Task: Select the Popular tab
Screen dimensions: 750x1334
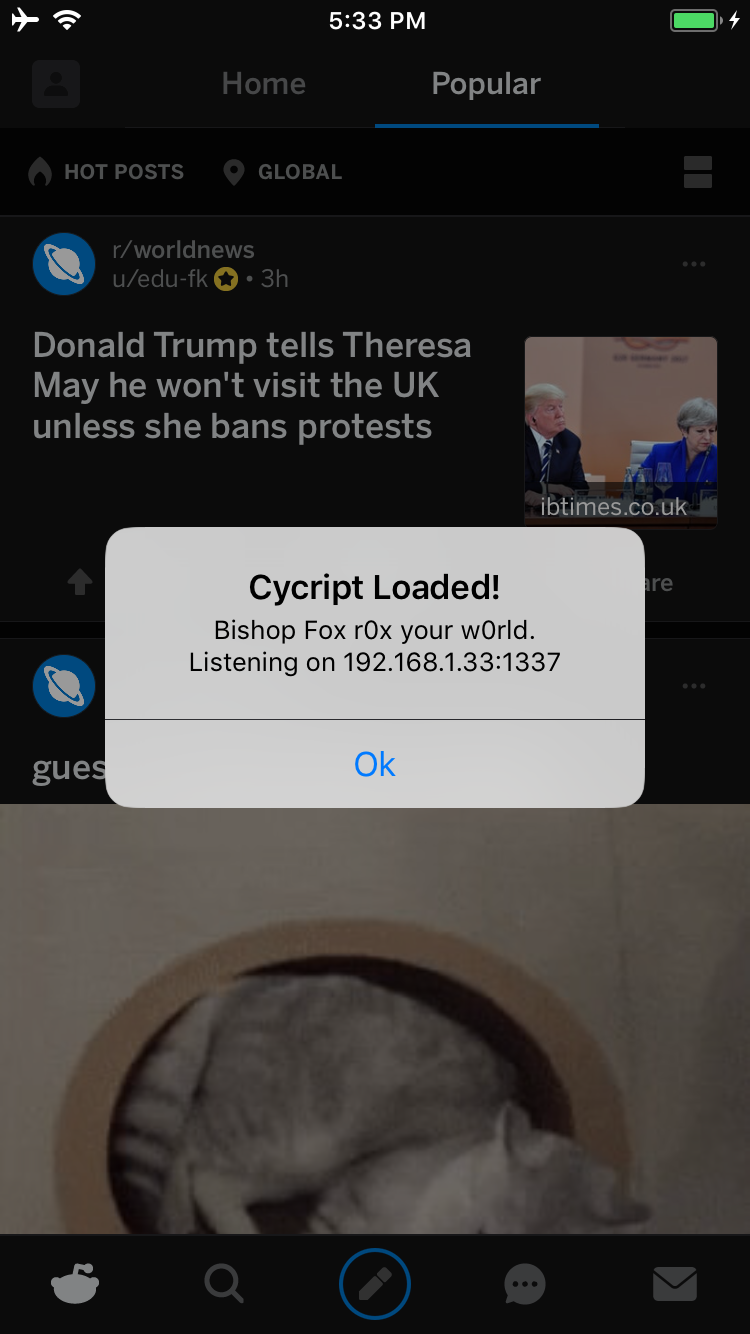Action: (486, 84)
